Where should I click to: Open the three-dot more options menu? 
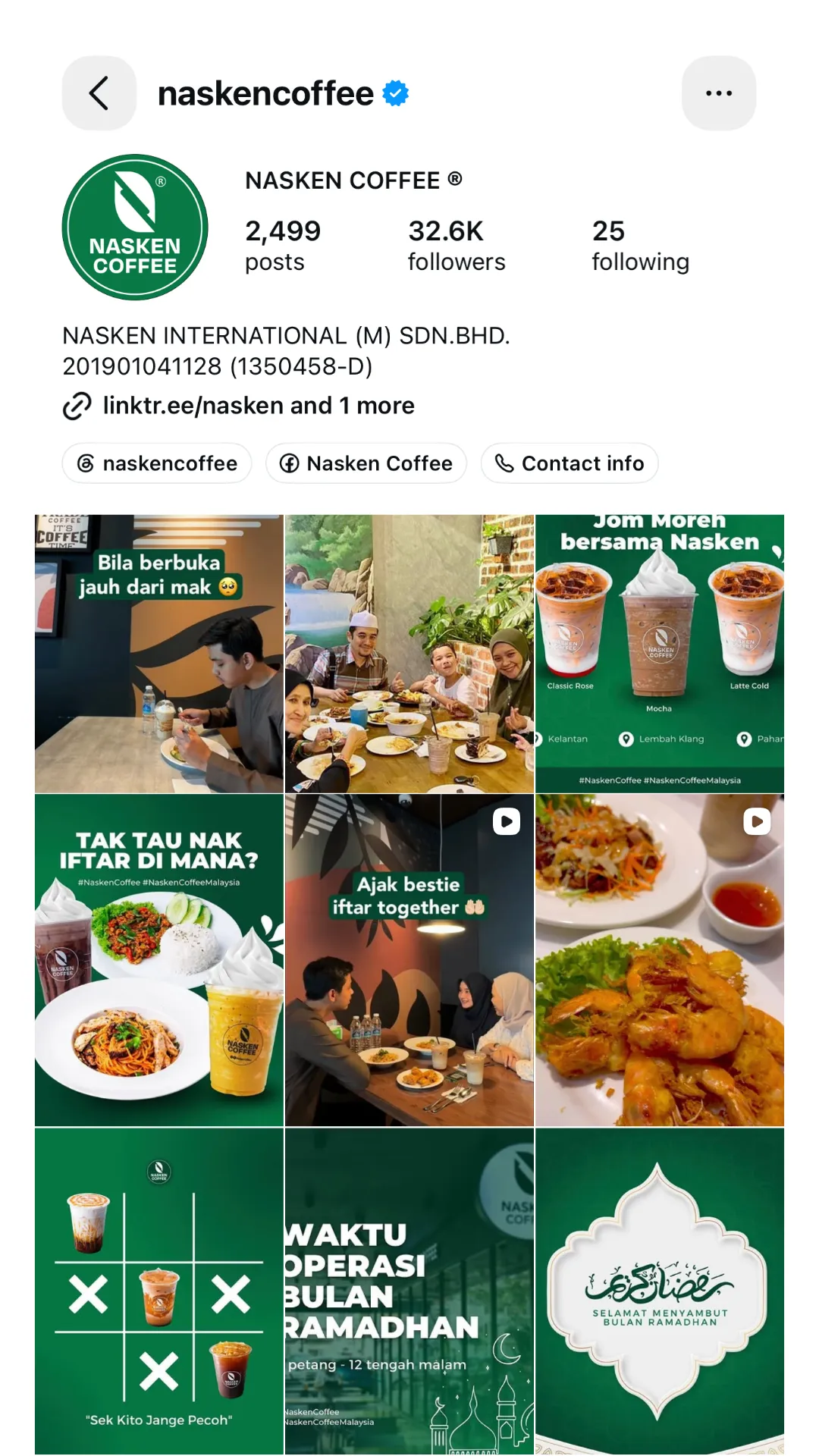coord(718,93)
